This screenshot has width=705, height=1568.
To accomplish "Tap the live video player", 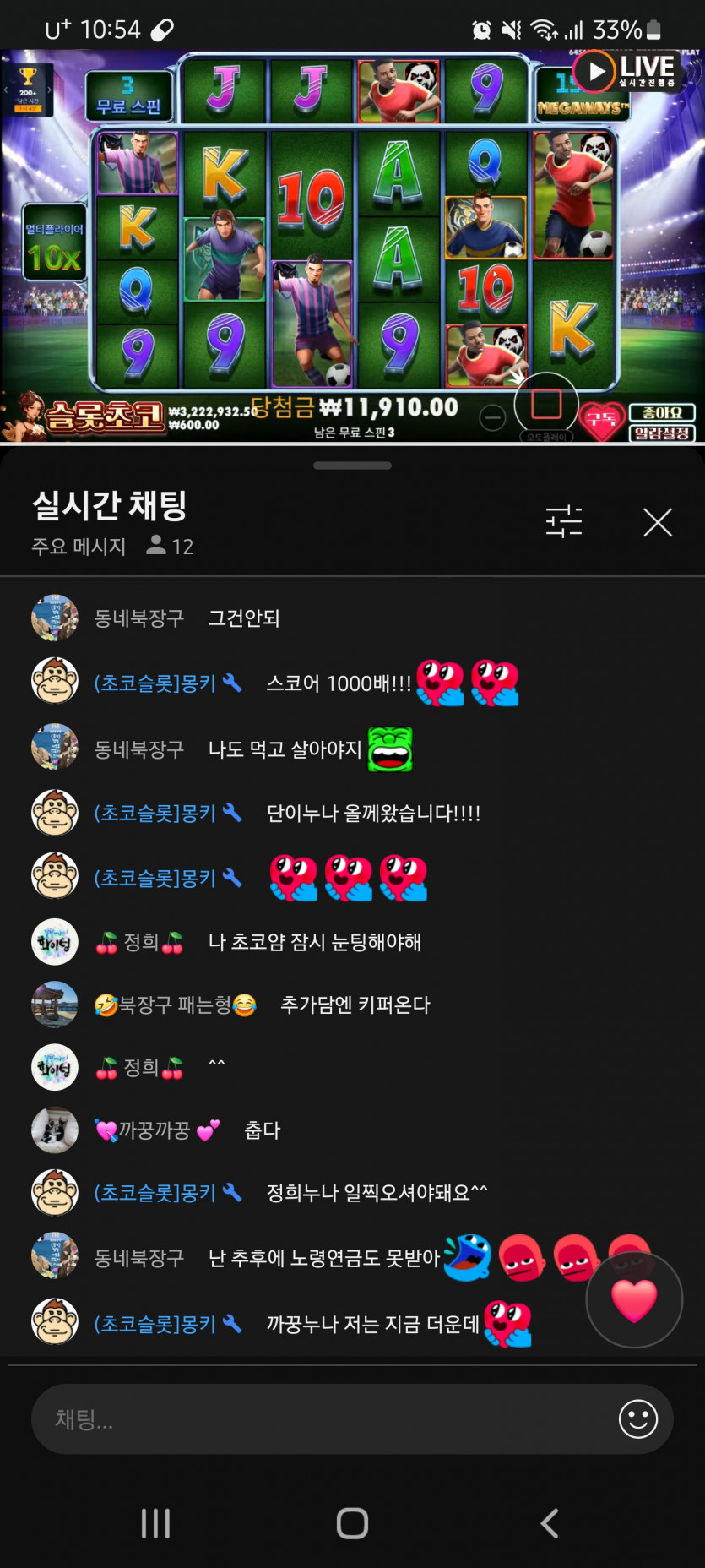I will (x=352, y=245).
